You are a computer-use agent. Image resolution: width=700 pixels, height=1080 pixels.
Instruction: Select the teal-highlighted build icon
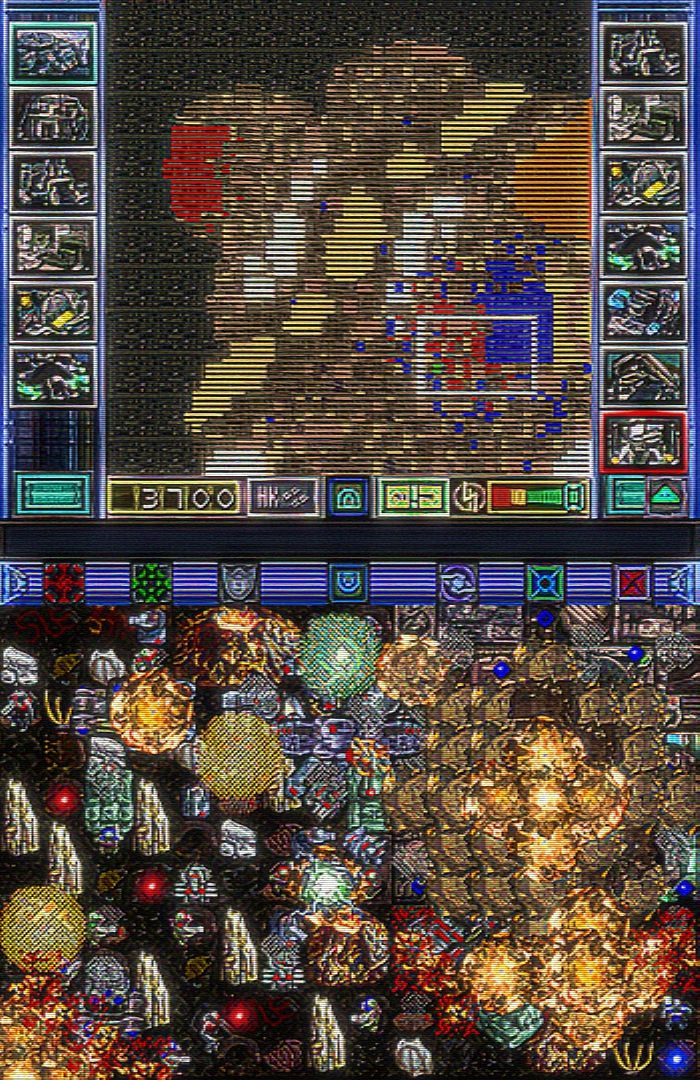[53, 52]
